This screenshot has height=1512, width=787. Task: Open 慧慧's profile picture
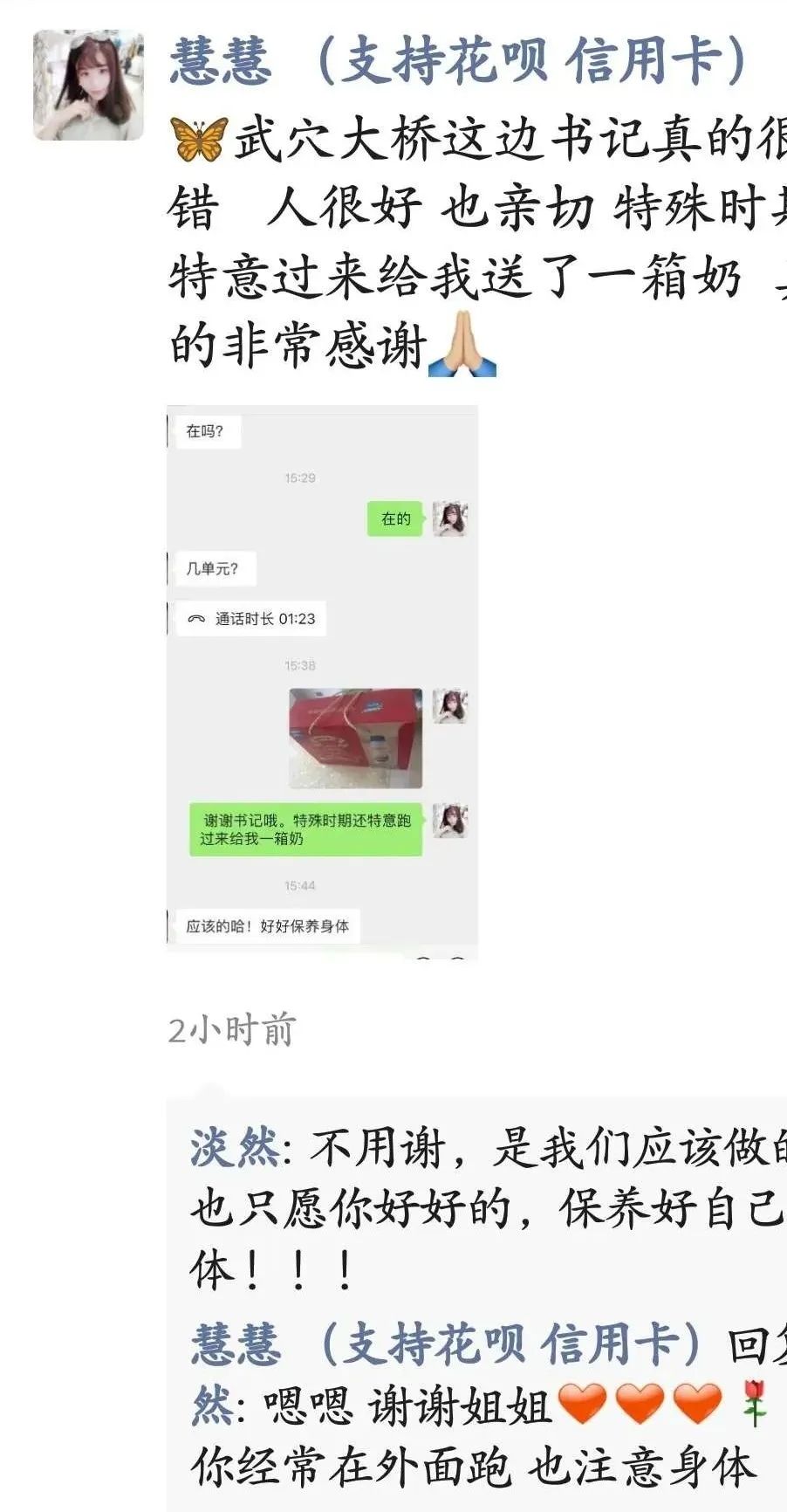click(x=88, y=85)
